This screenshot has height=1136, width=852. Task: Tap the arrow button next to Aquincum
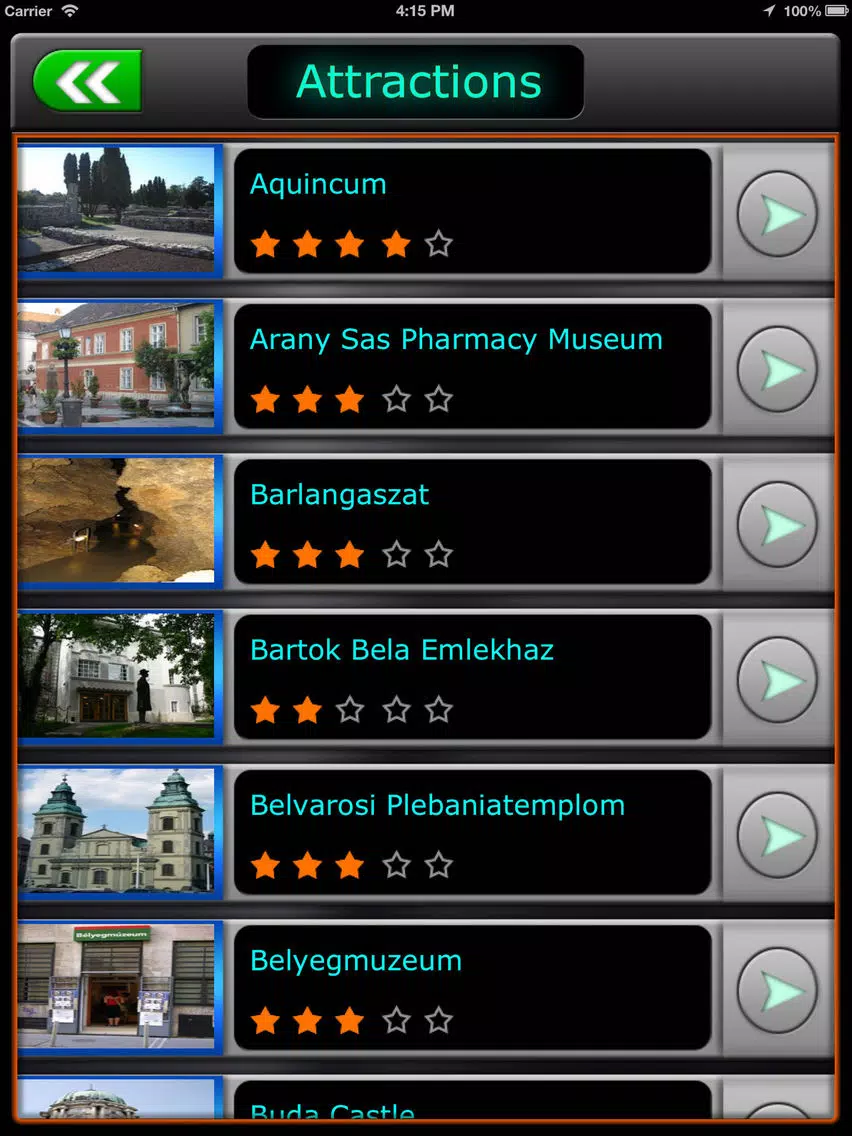(x=777, y=214)
